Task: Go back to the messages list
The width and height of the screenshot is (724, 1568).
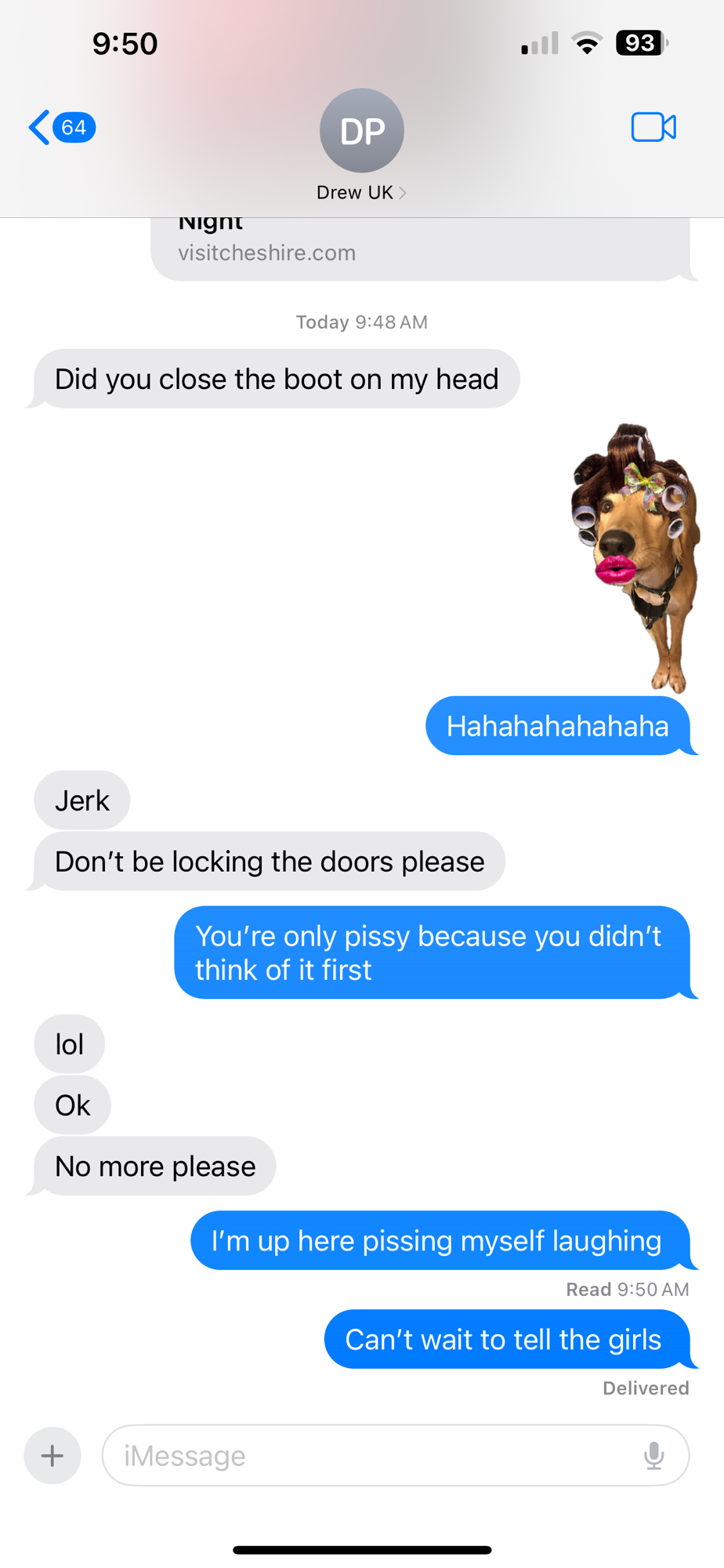Action: [60, 127]
